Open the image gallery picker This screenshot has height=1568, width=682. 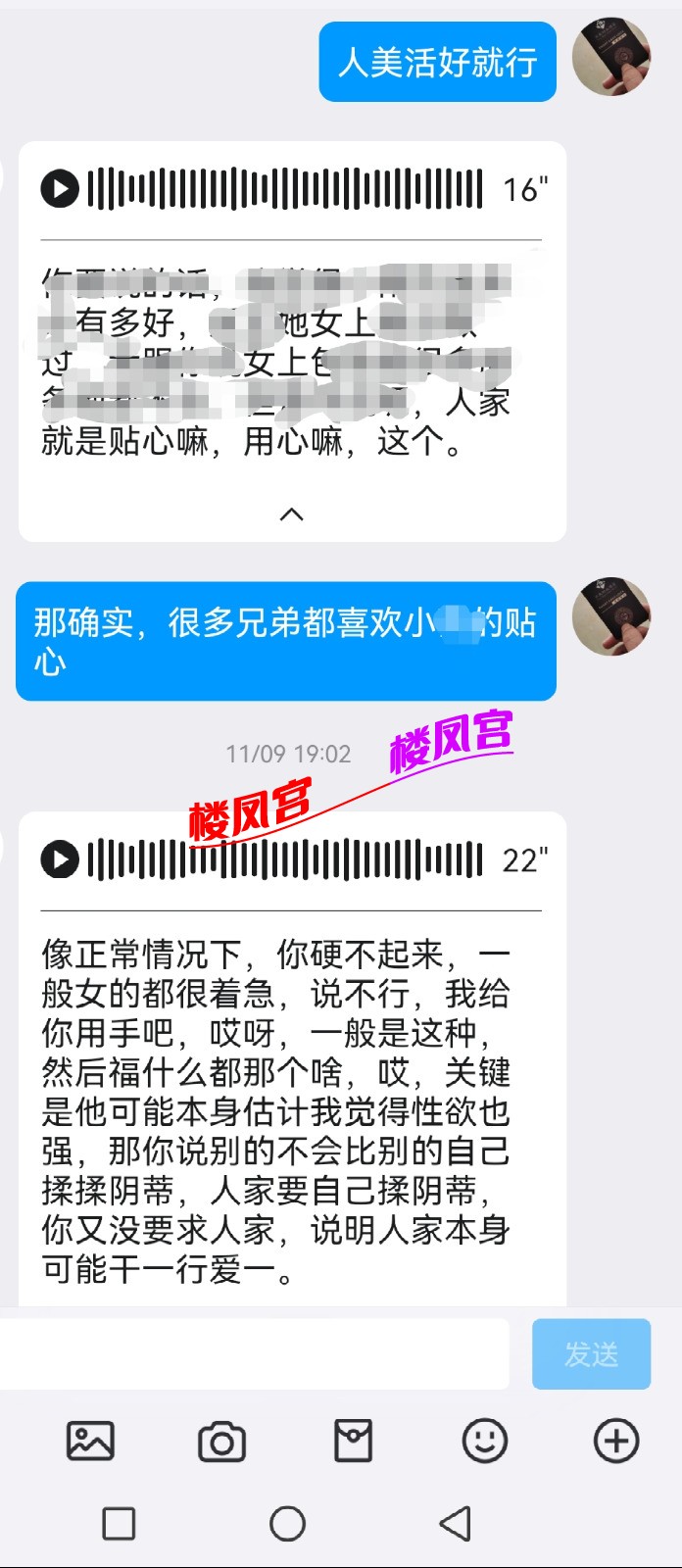click(x=90, y=1442)
